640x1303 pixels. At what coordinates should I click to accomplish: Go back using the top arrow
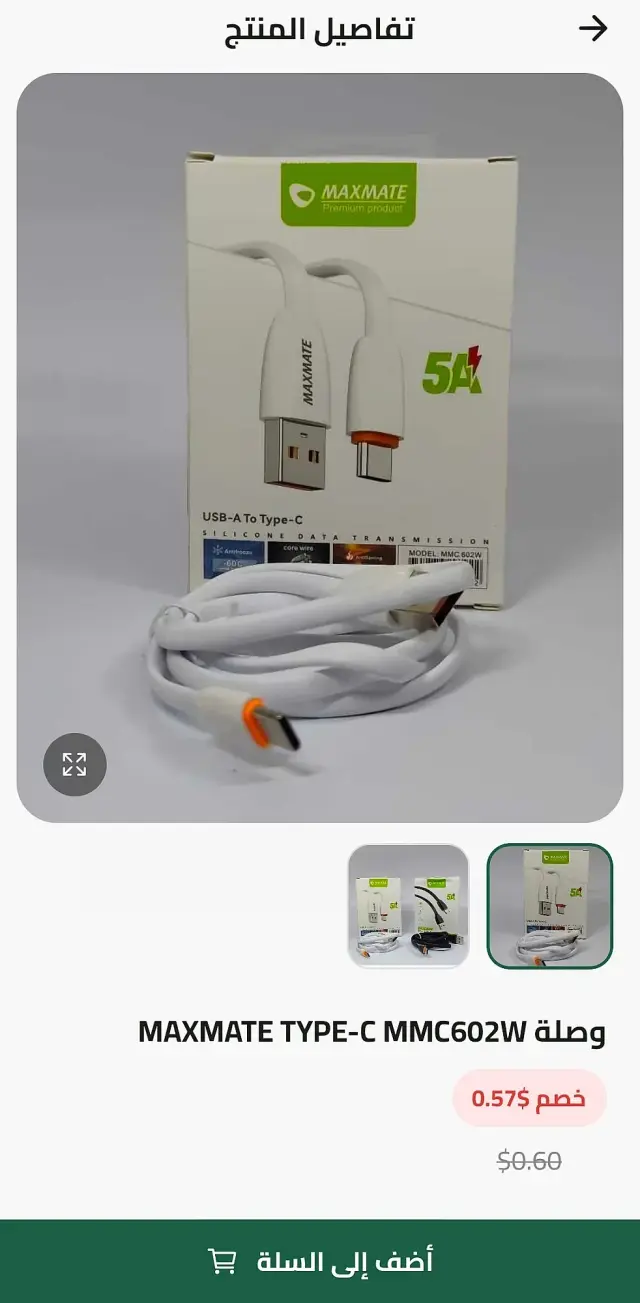point(593,29)
